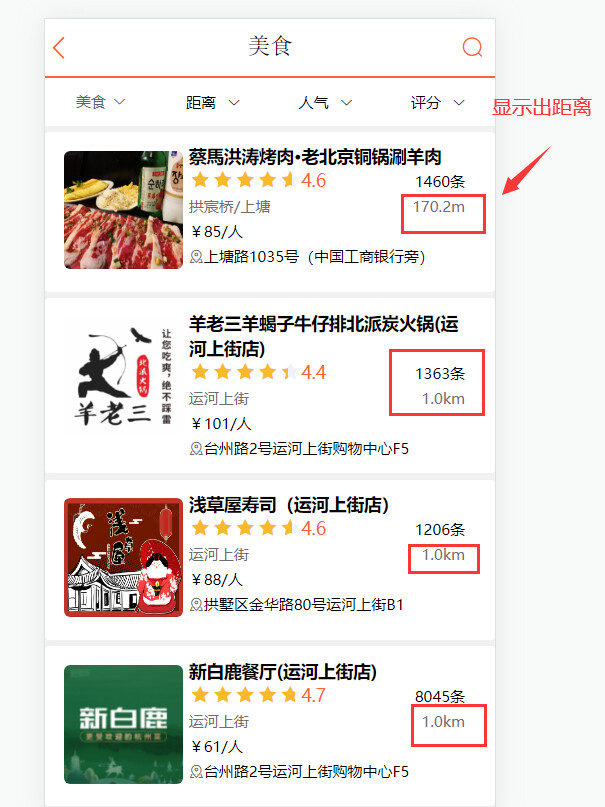Open the 人气 sorting dropdown
The height and width of the screenshot is (807, 605).
click(325, 102)
